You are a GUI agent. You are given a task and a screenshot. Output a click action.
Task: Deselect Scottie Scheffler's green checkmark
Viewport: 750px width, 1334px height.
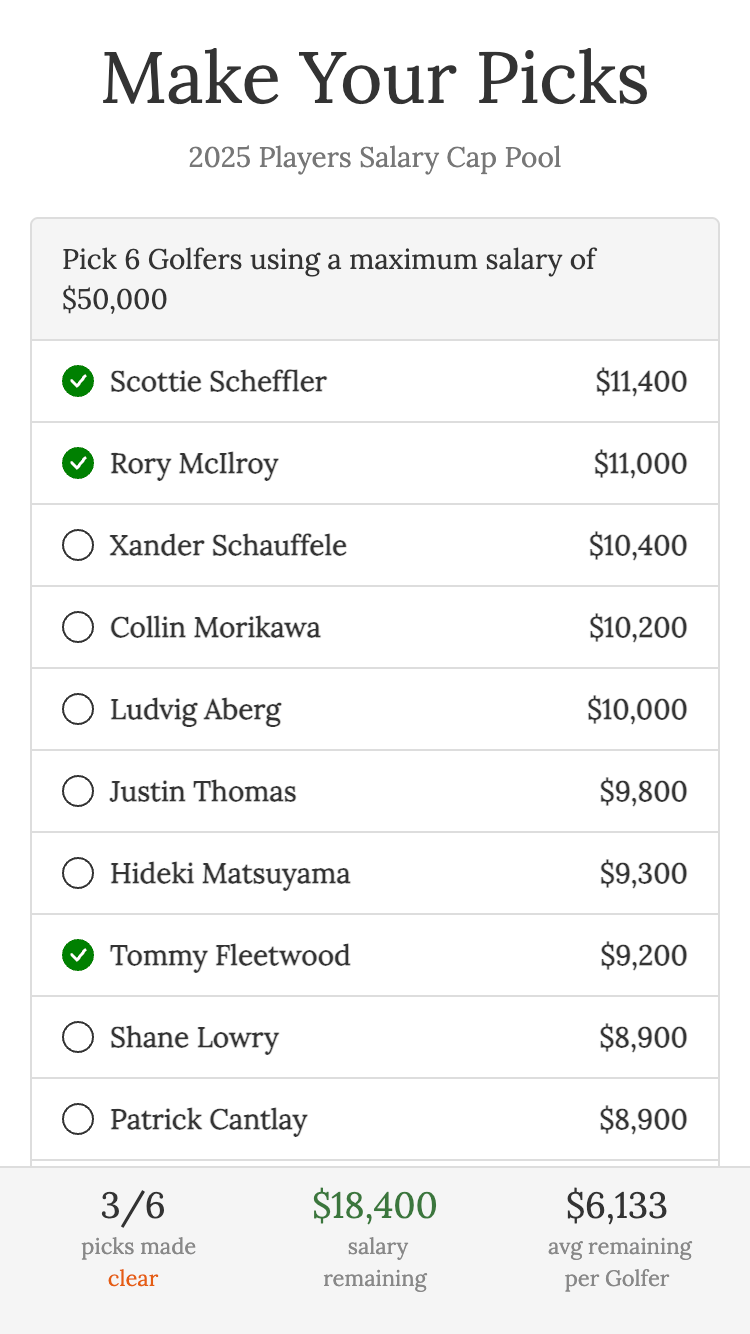click(x=78, y=381)
